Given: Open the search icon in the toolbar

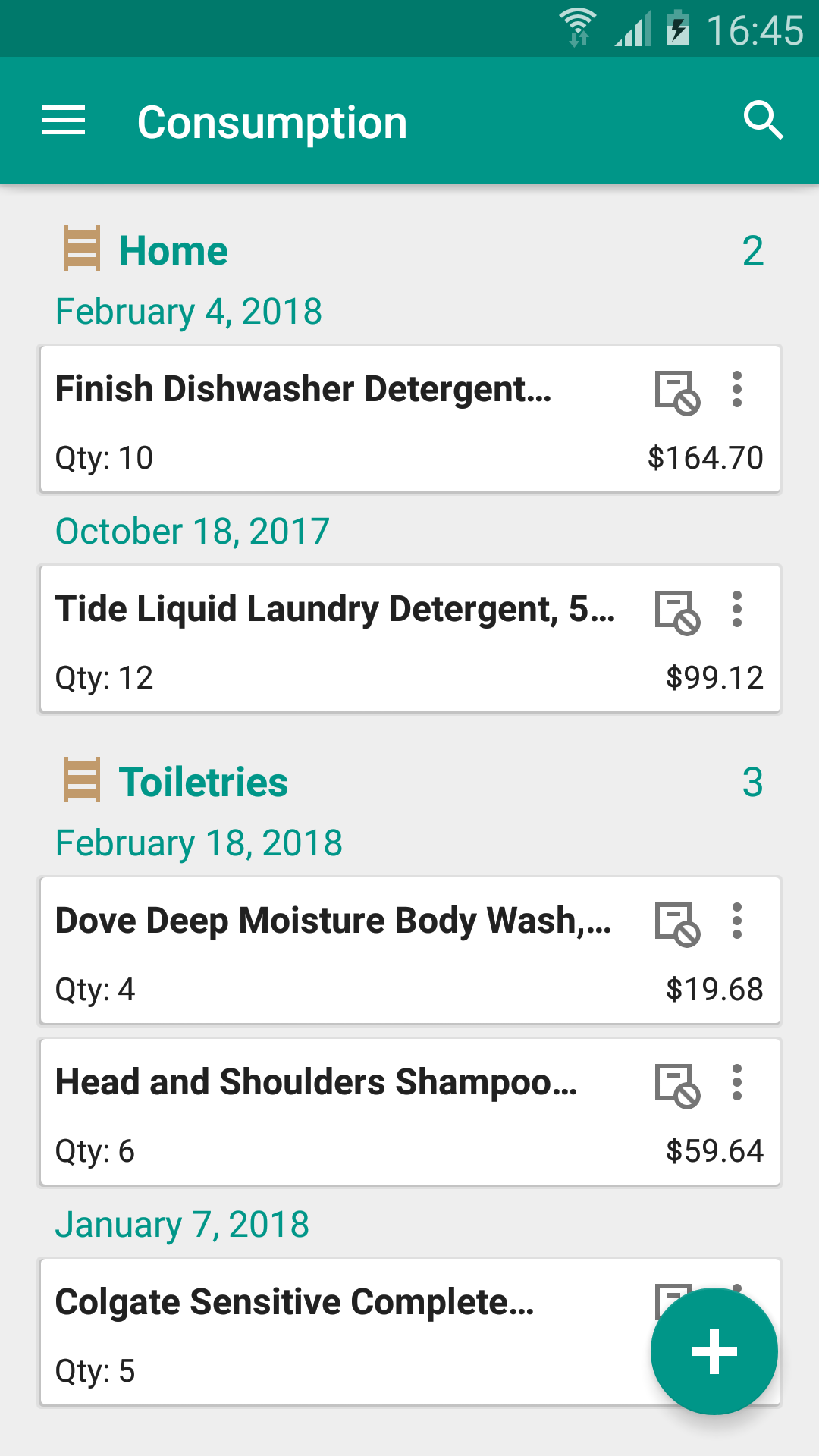Looking at the screenshot, I should (x=764, y=120).
